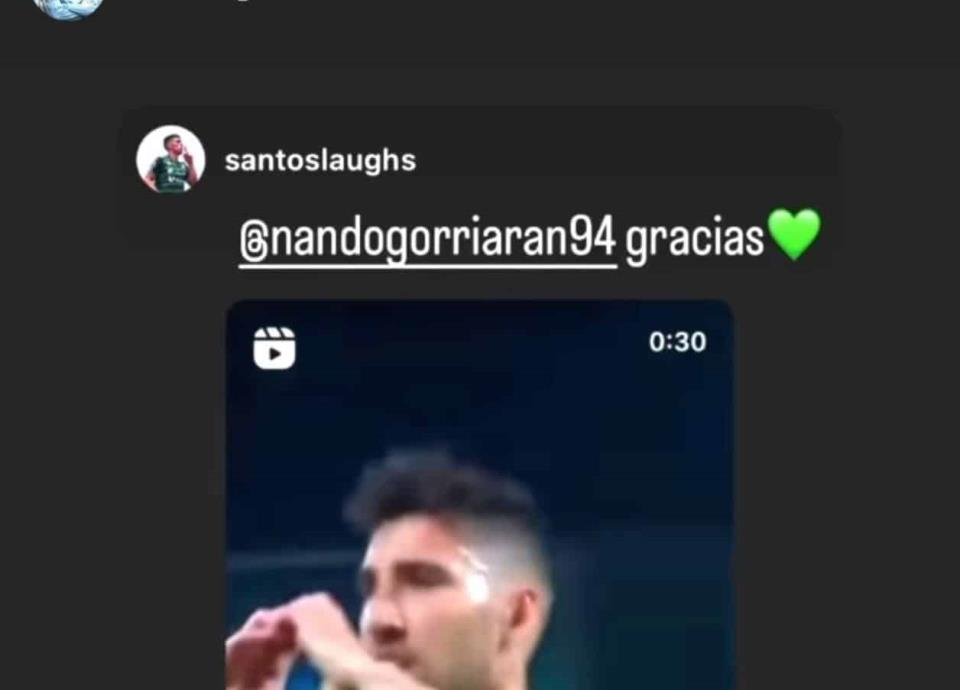
Task: Open the shared reel video
Action: (480, 500)
